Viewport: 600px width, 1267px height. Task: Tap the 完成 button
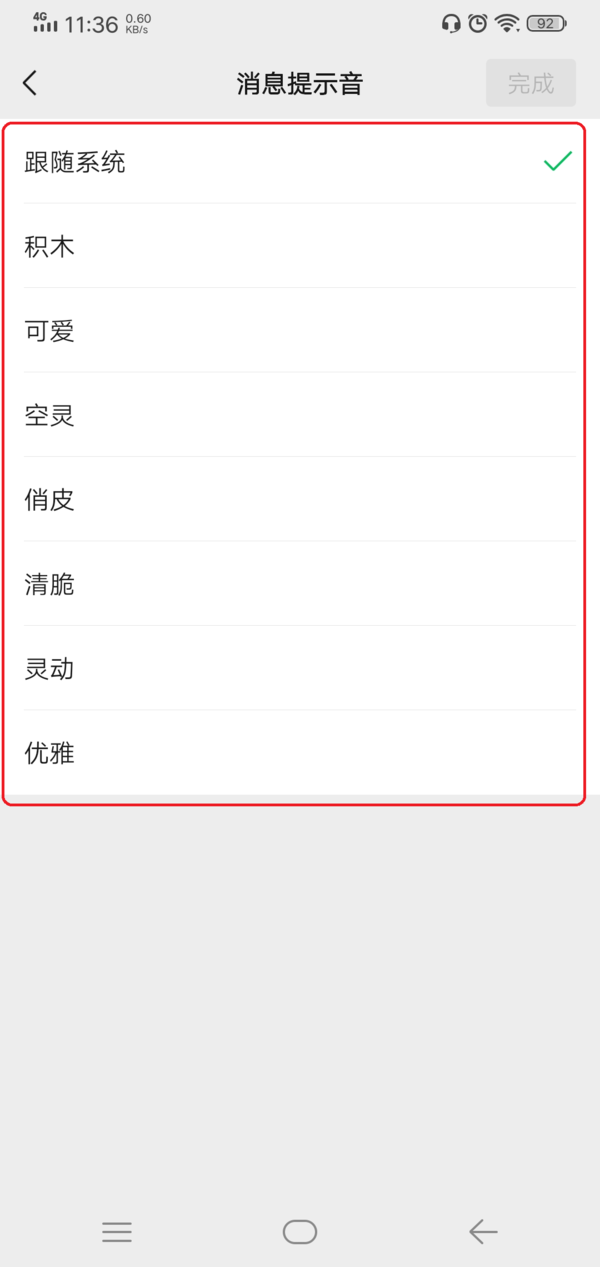[530, 83]
